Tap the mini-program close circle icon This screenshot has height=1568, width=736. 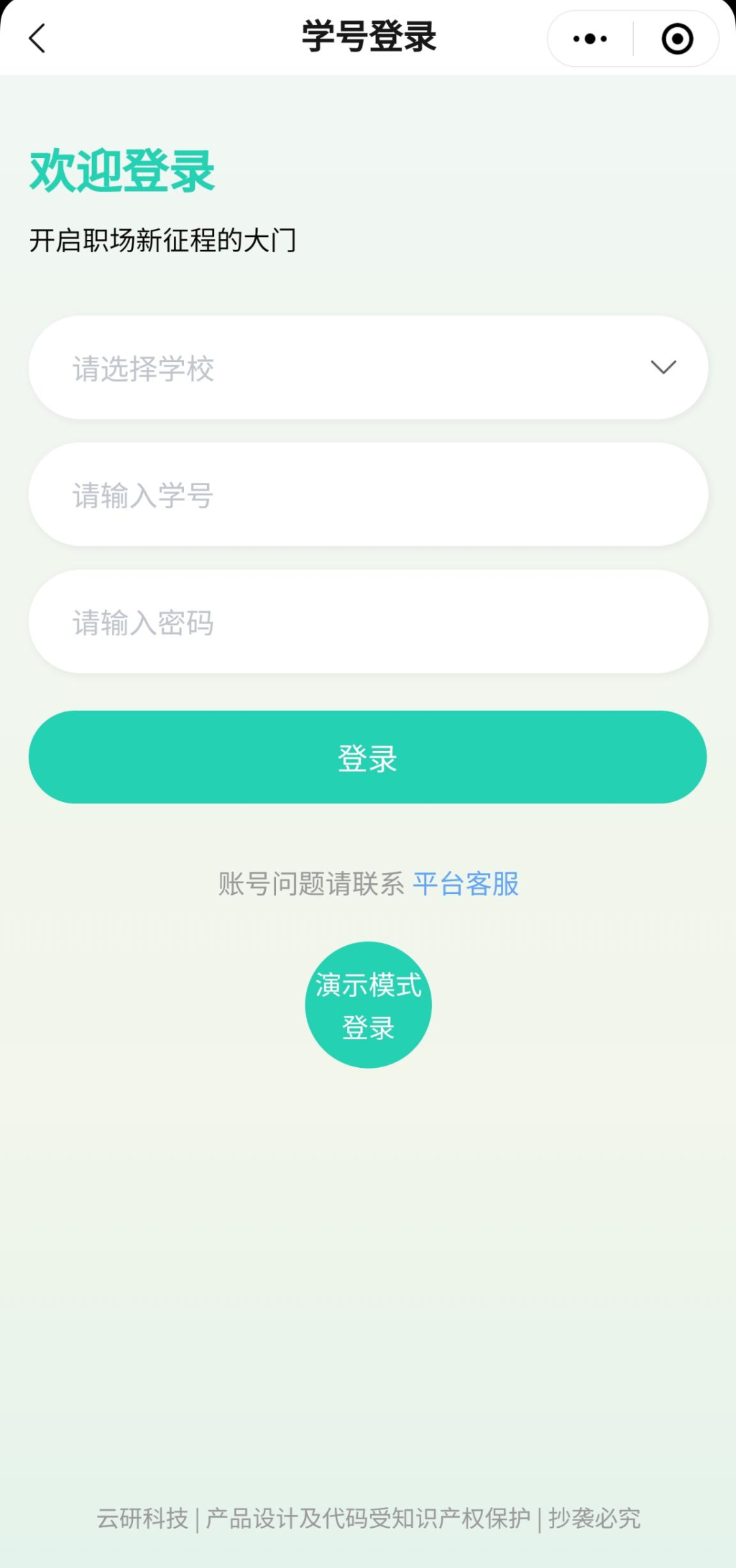(677, 39)
